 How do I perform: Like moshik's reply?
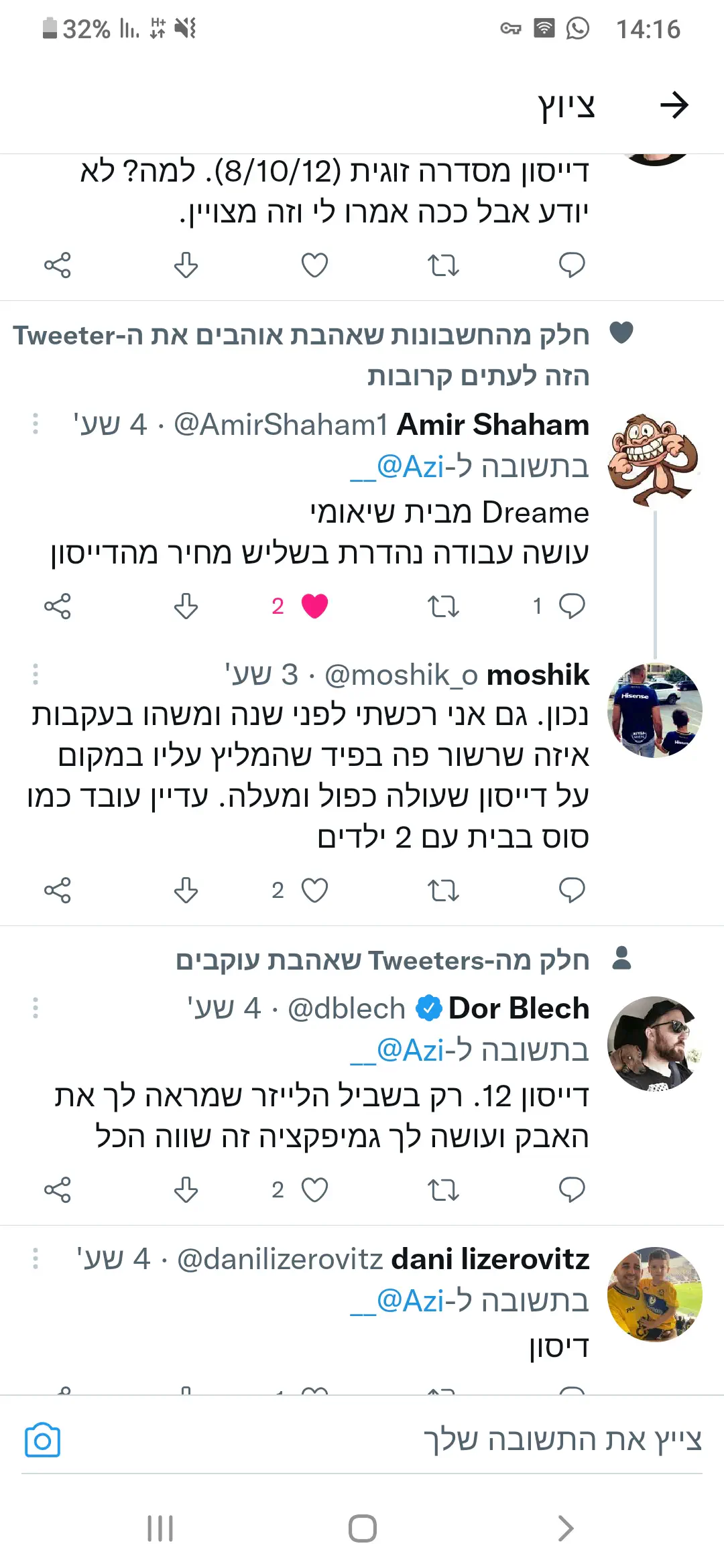point(314,890)
